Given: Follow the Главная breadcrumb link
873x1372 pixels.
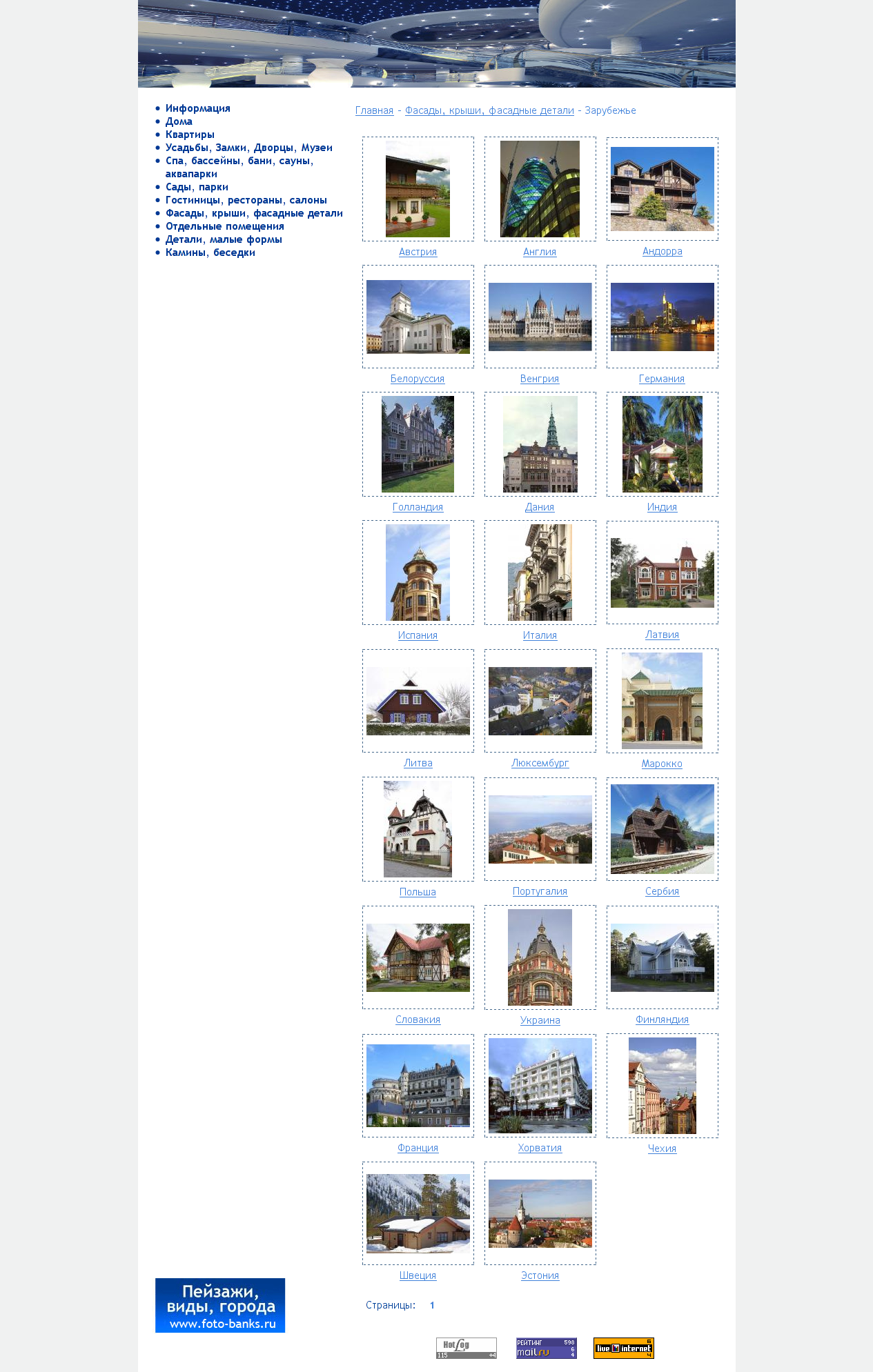Looking at the screenshot, I should (374, 110).
